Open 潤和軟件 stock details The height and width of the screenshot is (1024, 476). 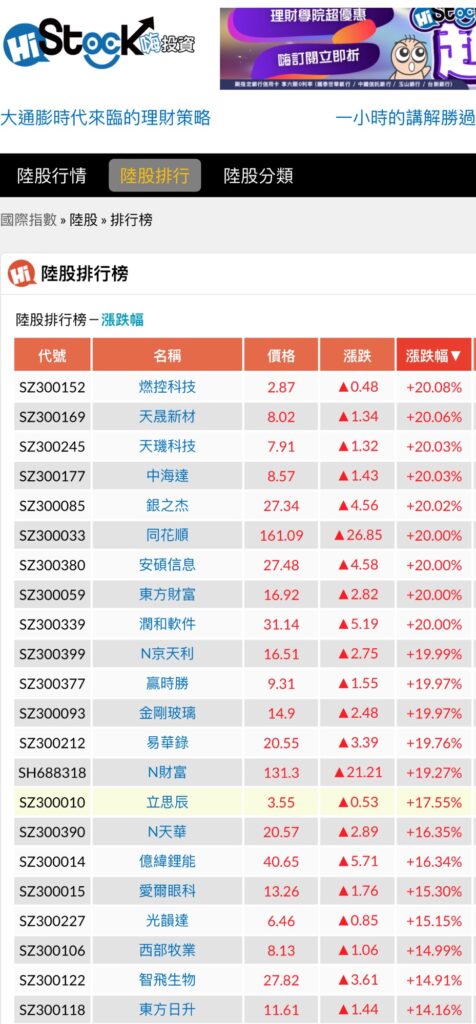(167, 624)
